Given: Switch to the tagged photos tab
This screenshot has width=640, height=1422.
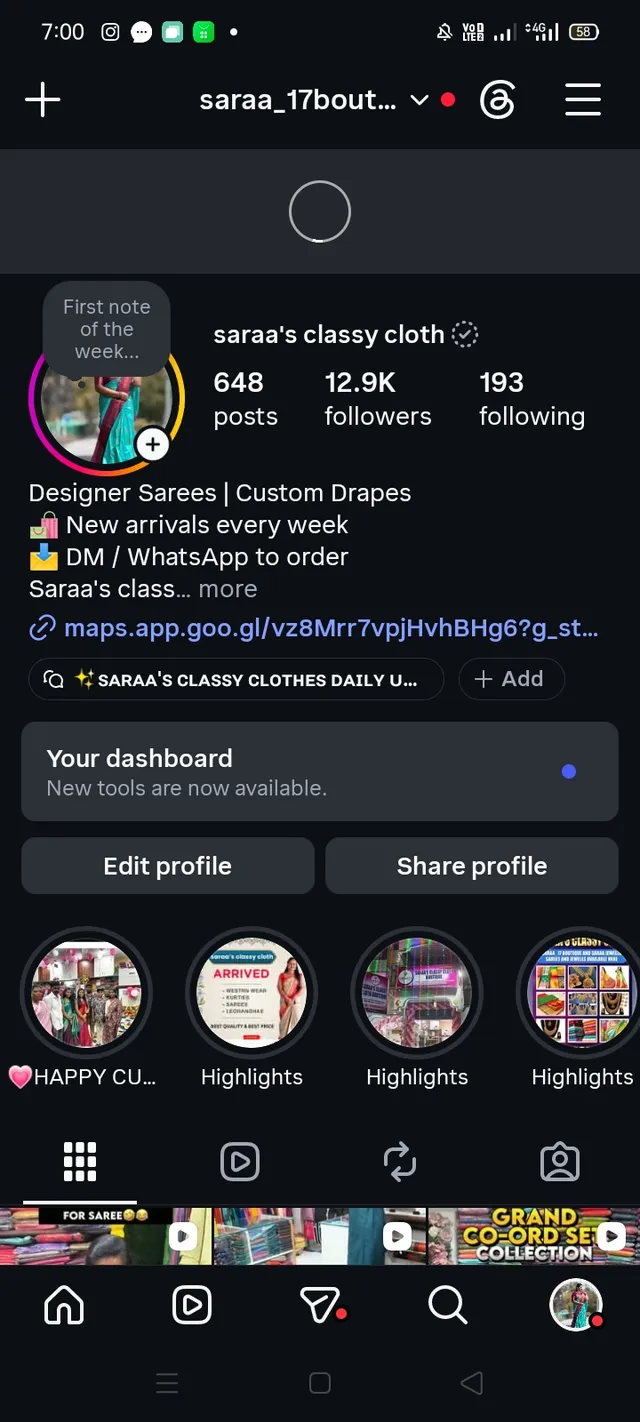Looking at the screenshot, I should 560,1162.
